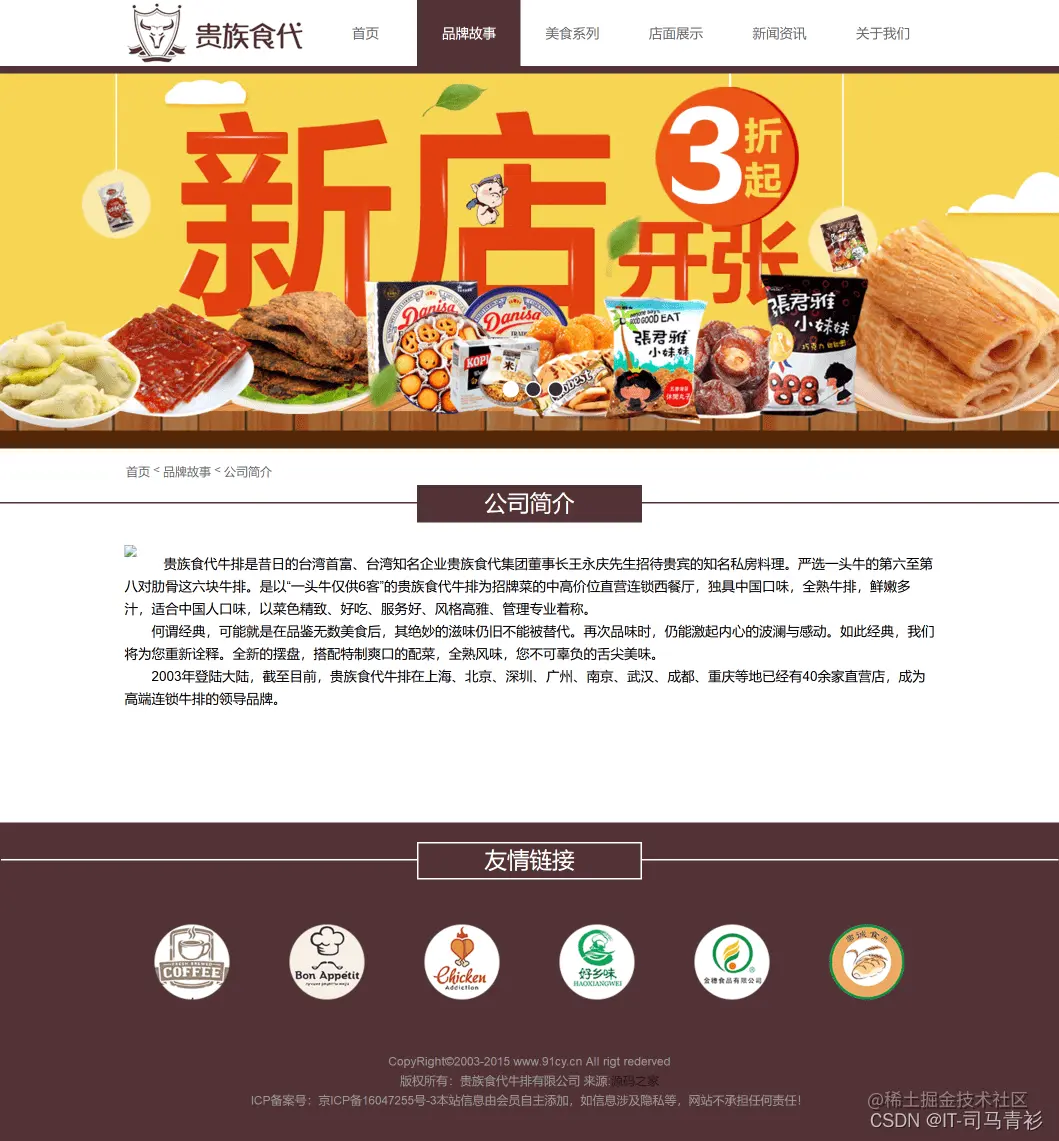Open the COFFEE partner link logo
Viewport: 1059px width, 1141px height.
point(192,961)
